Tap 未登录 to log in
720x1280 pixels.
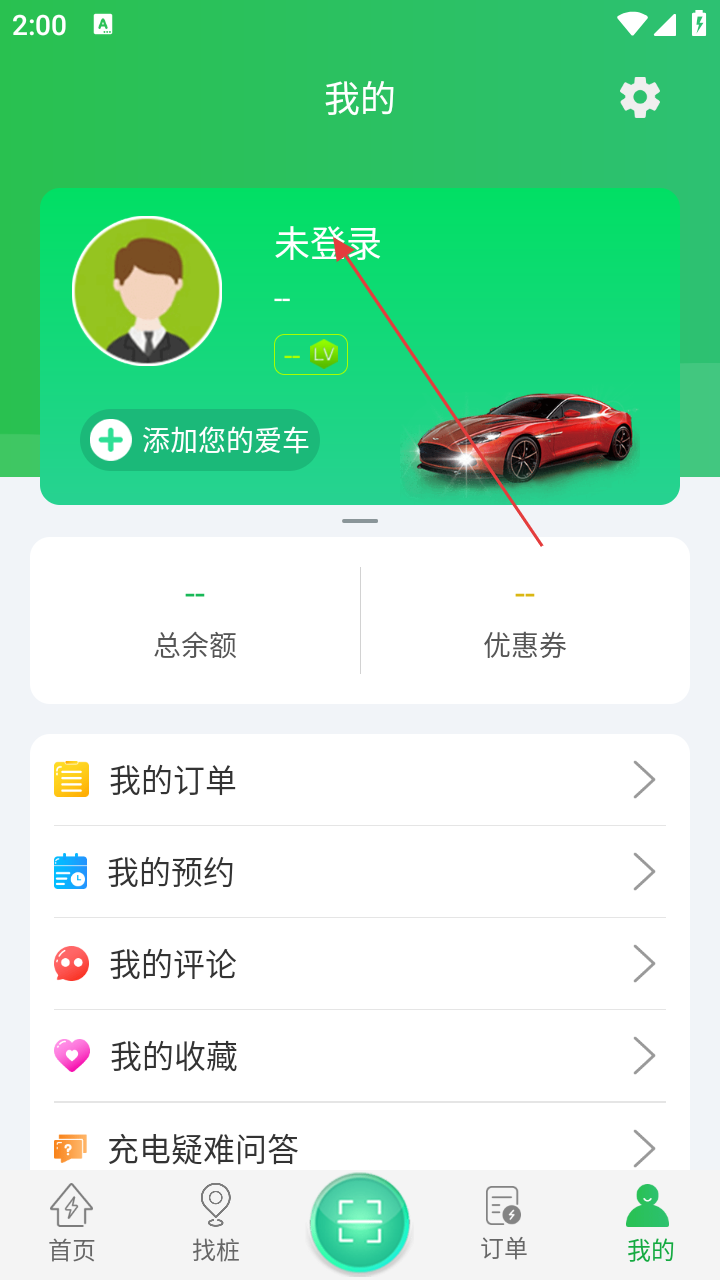[x=328, y=244]
